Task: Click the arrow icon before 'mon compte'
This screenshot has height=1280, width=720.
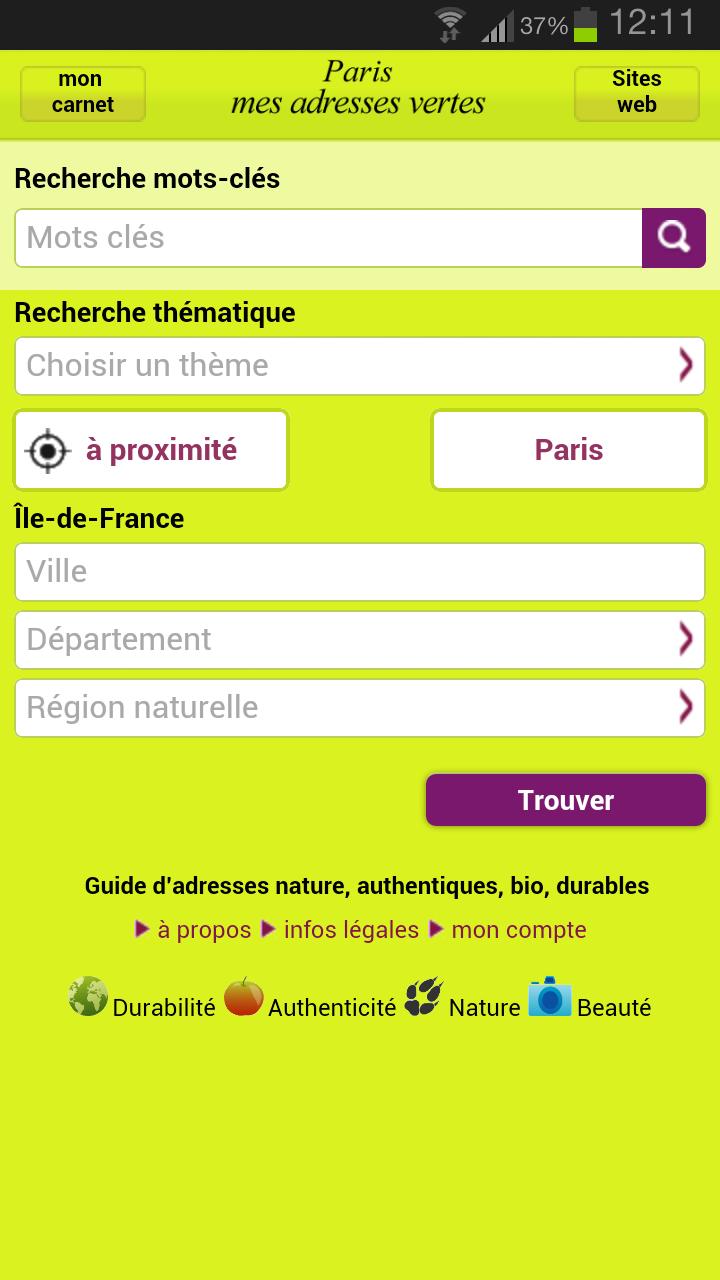Action: pos(436,929)
